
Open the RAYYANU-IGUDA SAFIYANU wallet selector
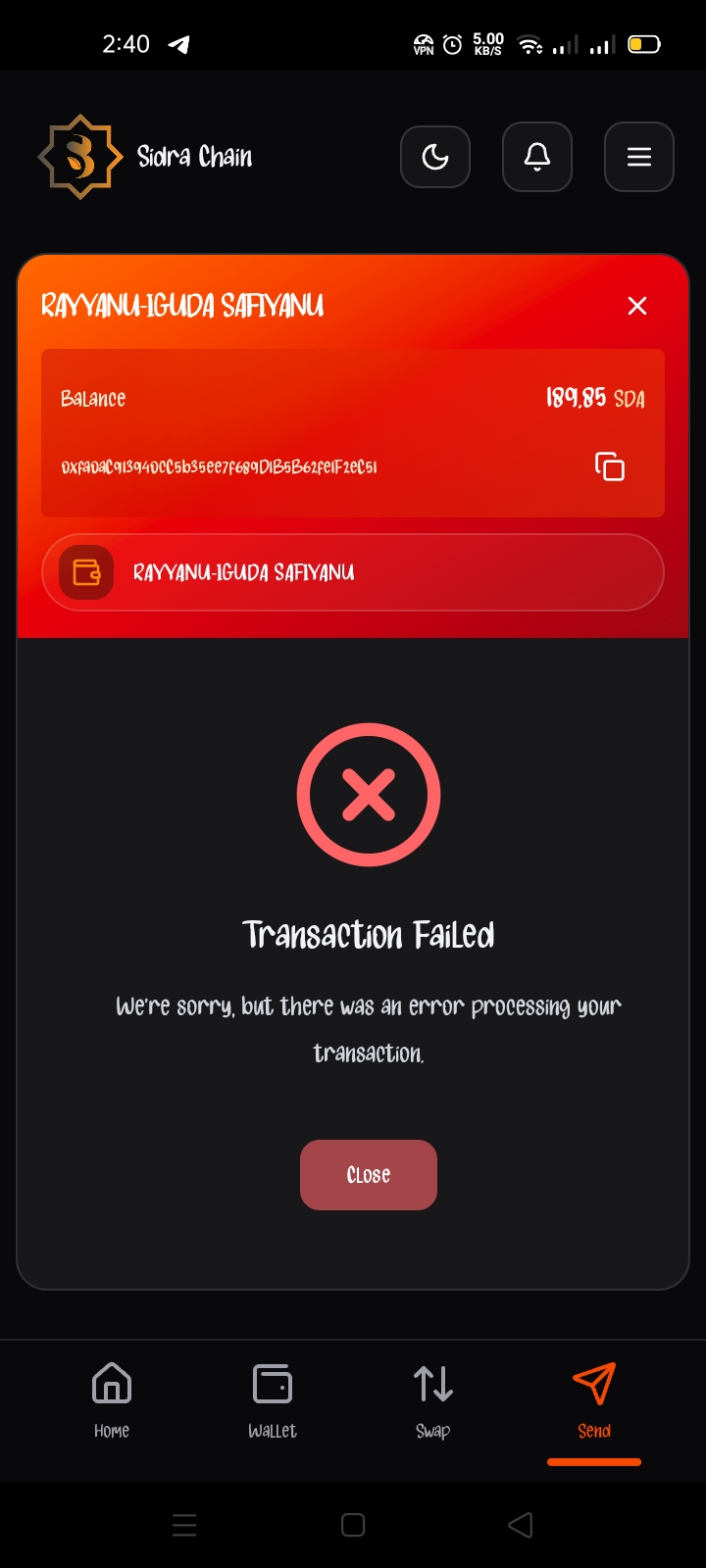click(x=353, y=572)
